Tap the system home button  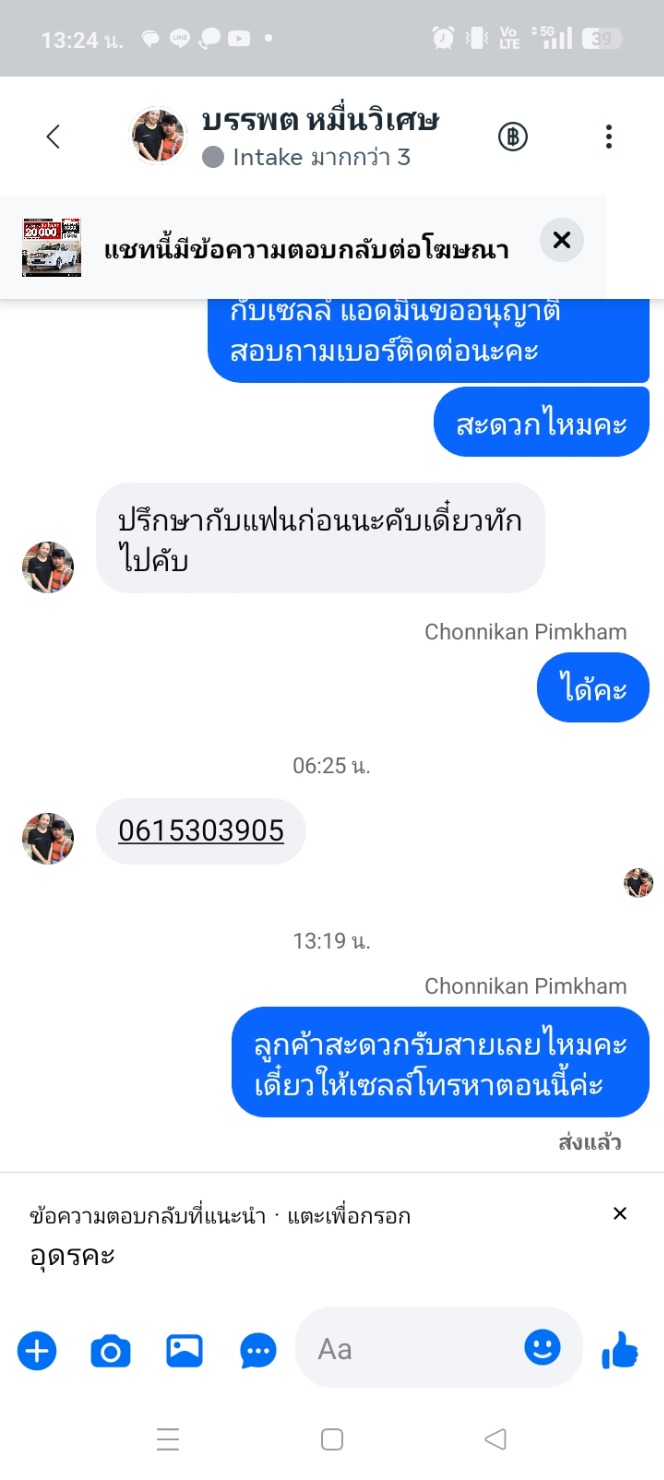click(x=332, y=1439)
